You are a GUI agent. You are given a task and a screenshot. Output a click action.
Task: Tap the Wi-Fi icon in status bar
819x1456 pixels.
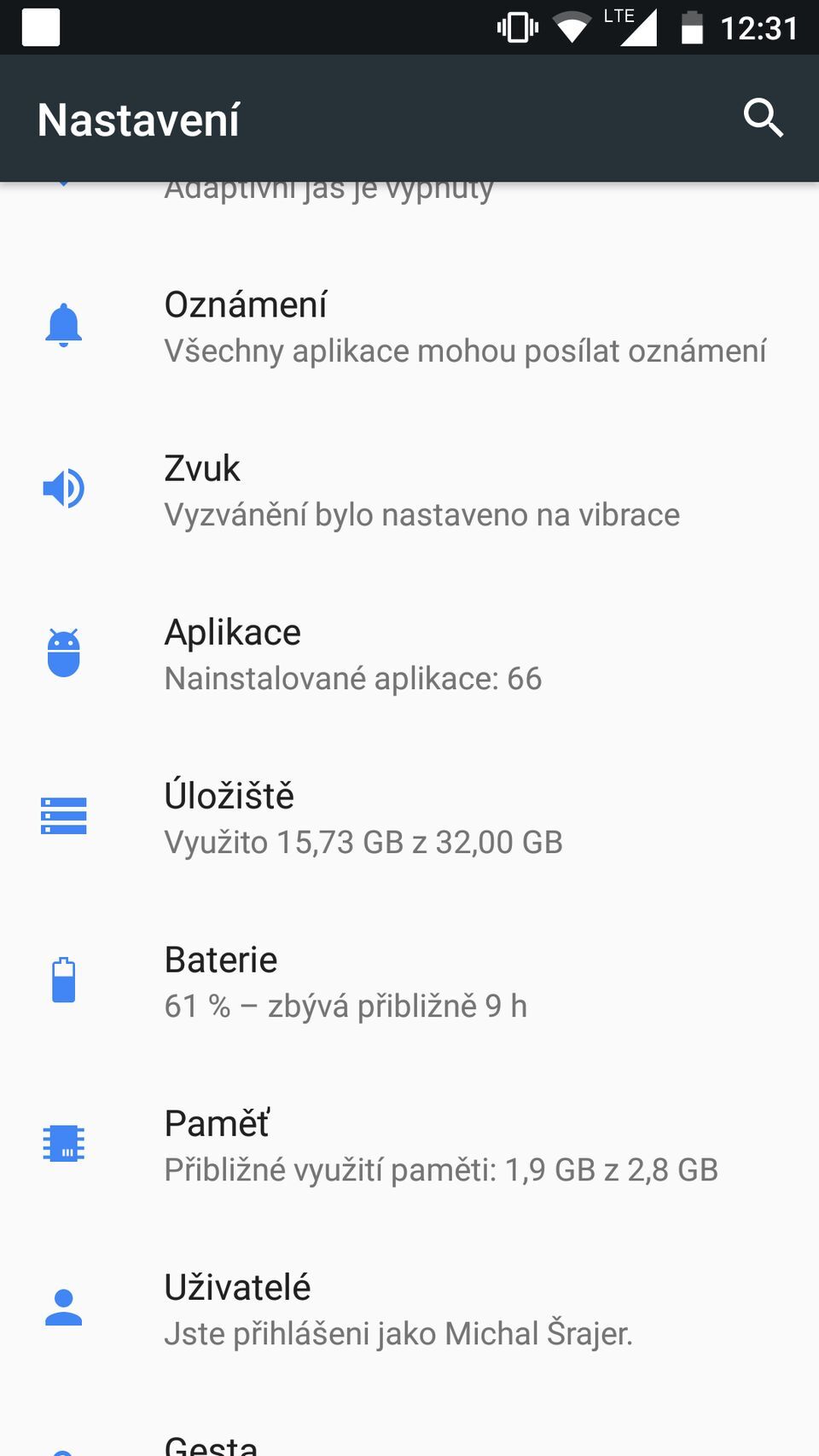pos(570,26)
